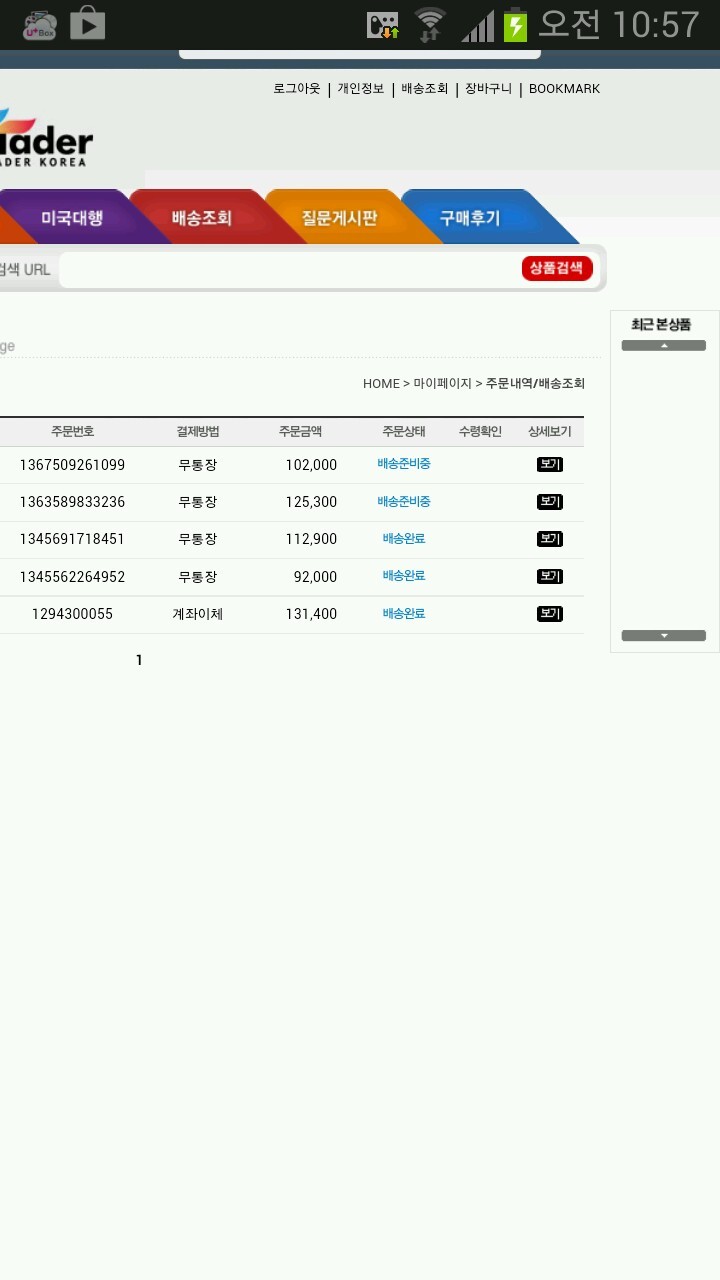This screenshot has width=720, height=1280.
Task: Open the 질문게시판 tab
Action: [x=339, y=218]
